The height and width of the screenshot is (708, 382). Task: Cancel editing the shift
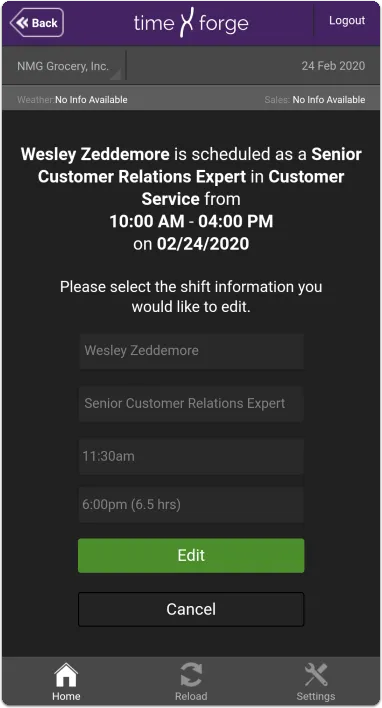coord(191,609)
